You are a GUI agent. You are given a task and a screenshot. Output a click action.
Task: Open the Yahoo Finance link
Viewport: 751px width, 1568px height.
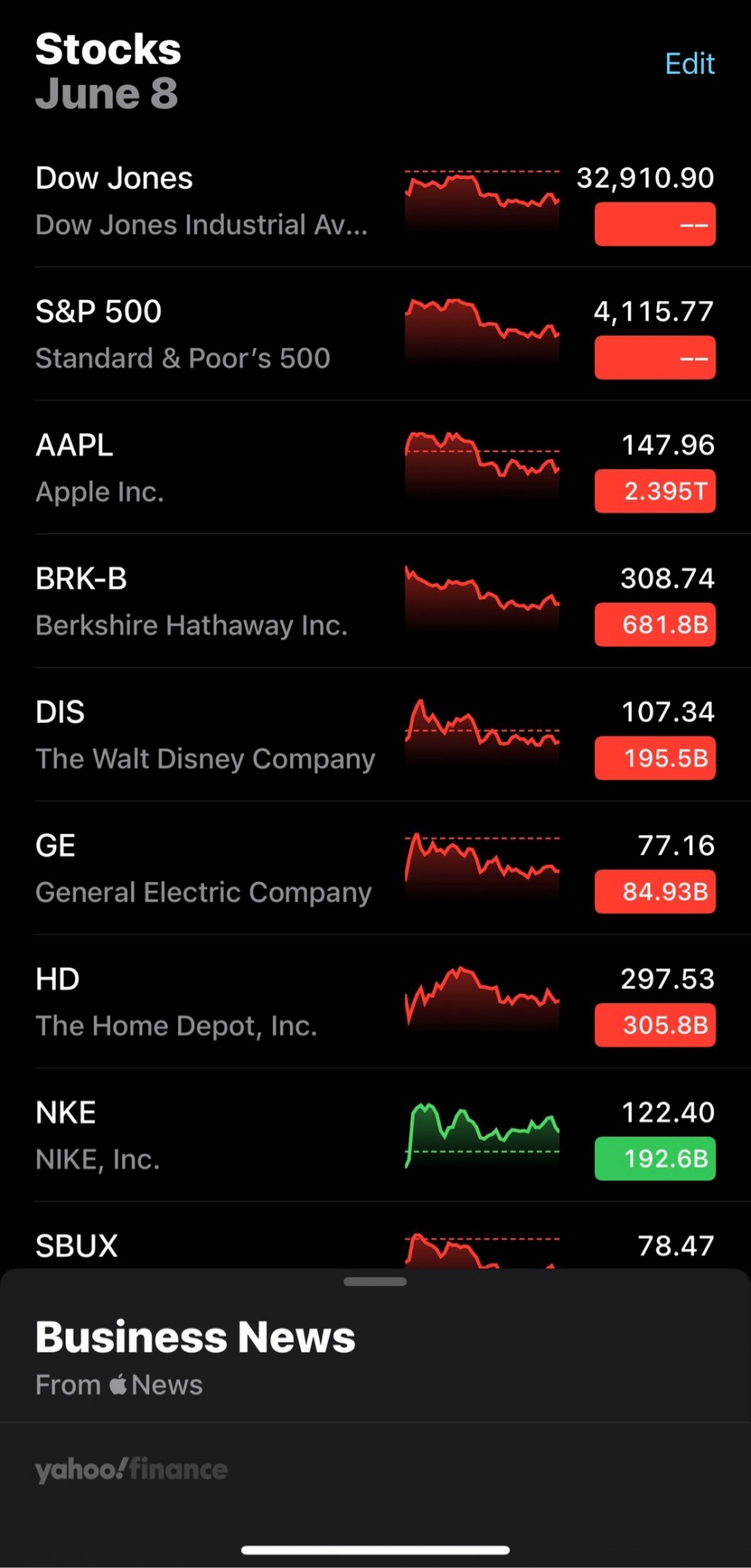[x=131, y=1470]
